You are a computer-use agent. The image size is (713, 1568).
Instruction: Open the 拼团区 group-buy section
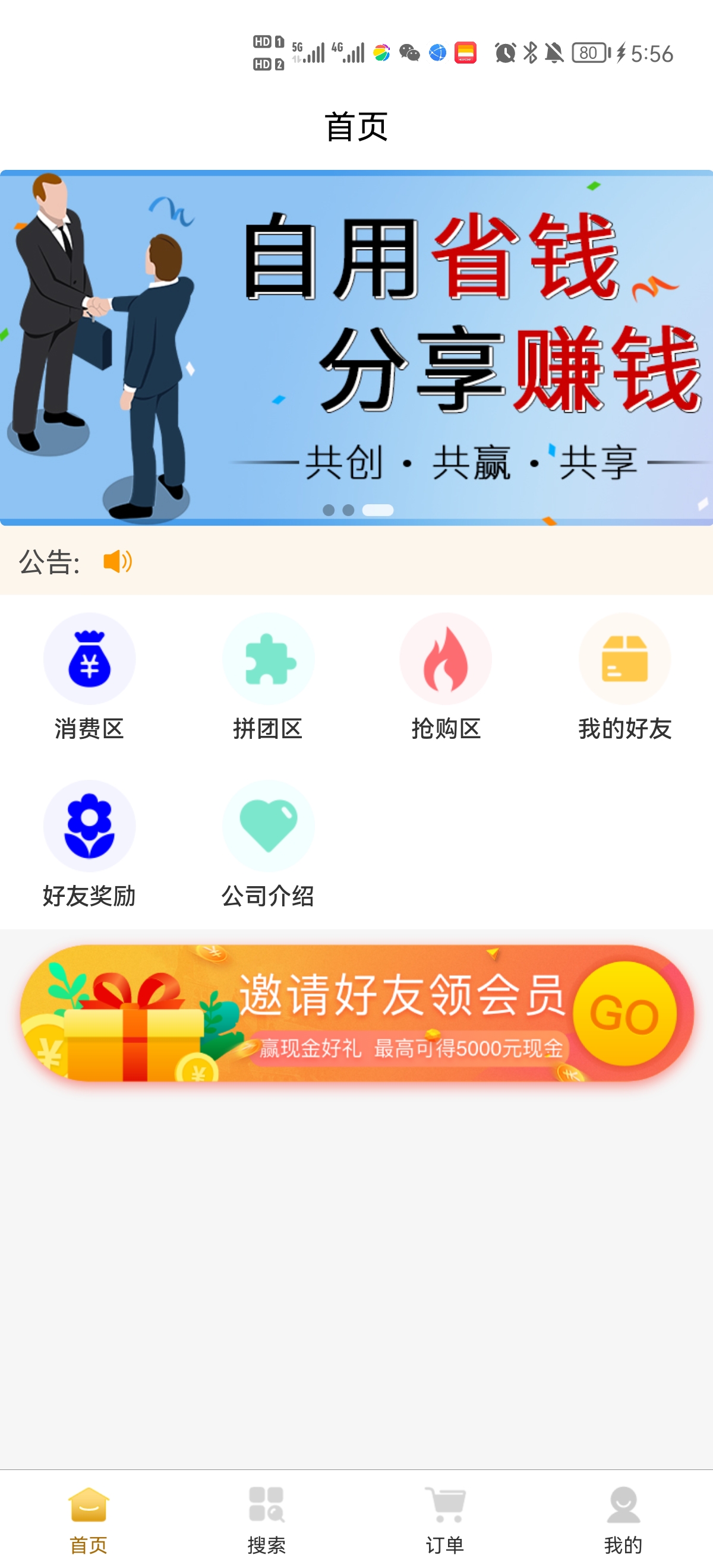[268, 676]
